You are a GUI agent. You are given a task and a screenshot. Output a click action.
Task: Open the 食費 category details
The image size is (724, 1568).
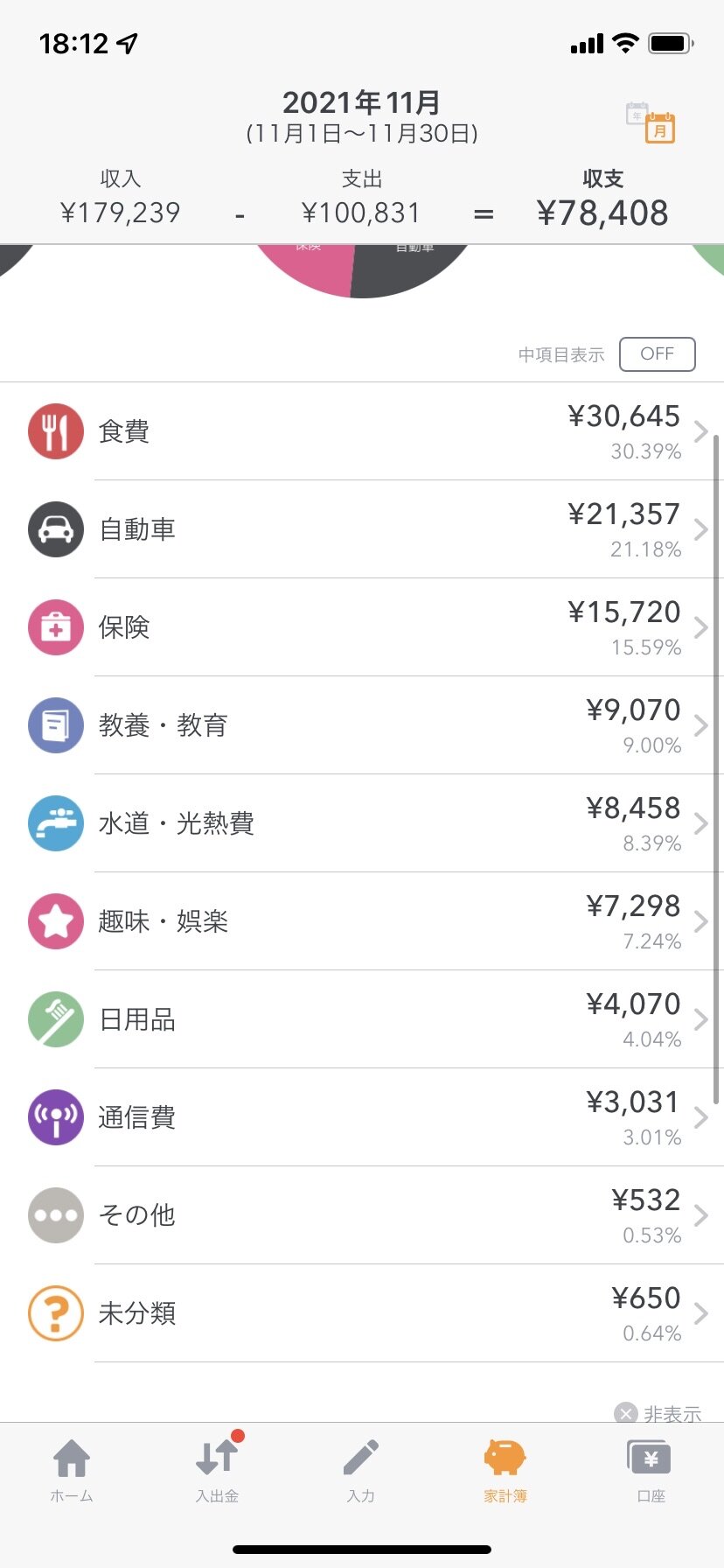362,431
